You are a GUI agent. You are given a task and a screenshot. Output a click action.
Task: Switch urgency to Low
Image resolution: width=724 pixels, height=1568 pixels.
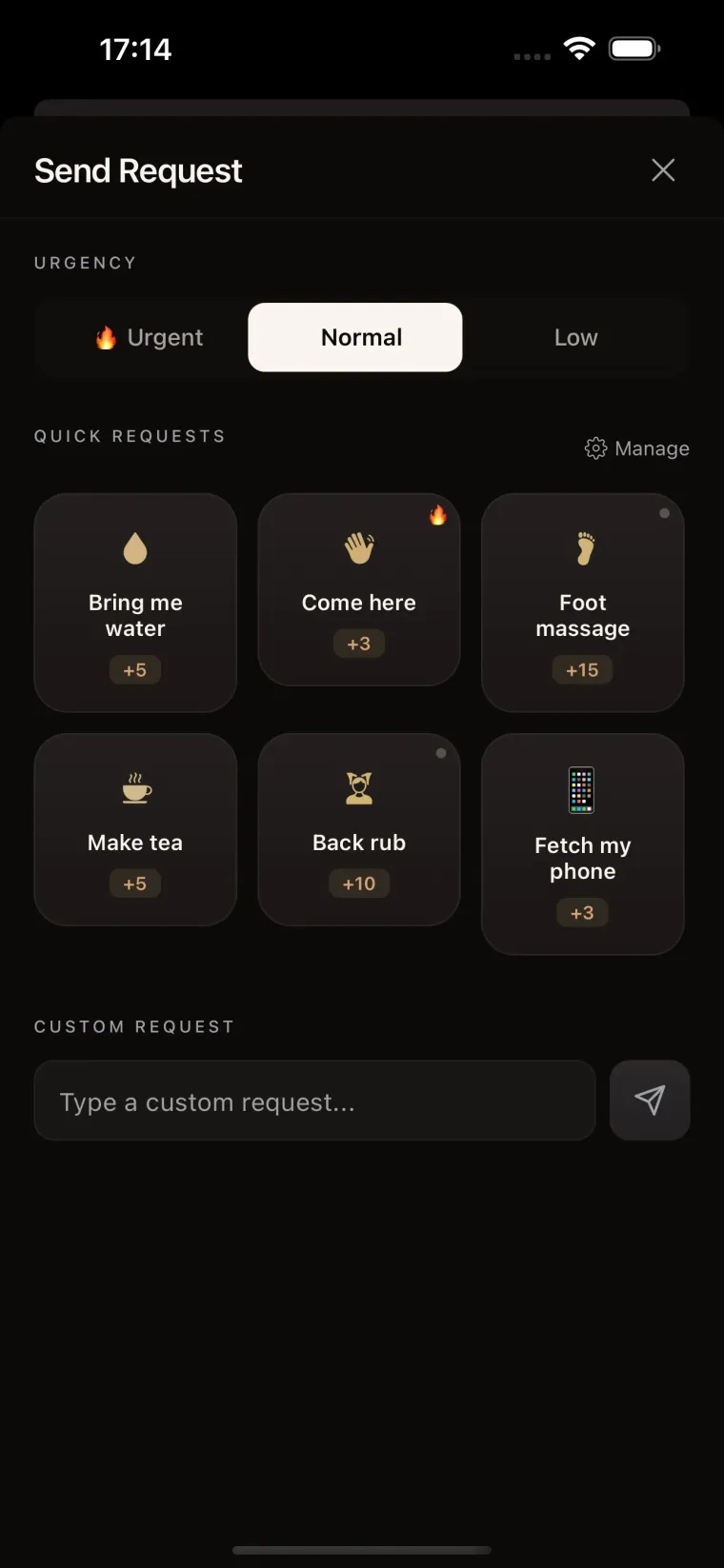575,337
